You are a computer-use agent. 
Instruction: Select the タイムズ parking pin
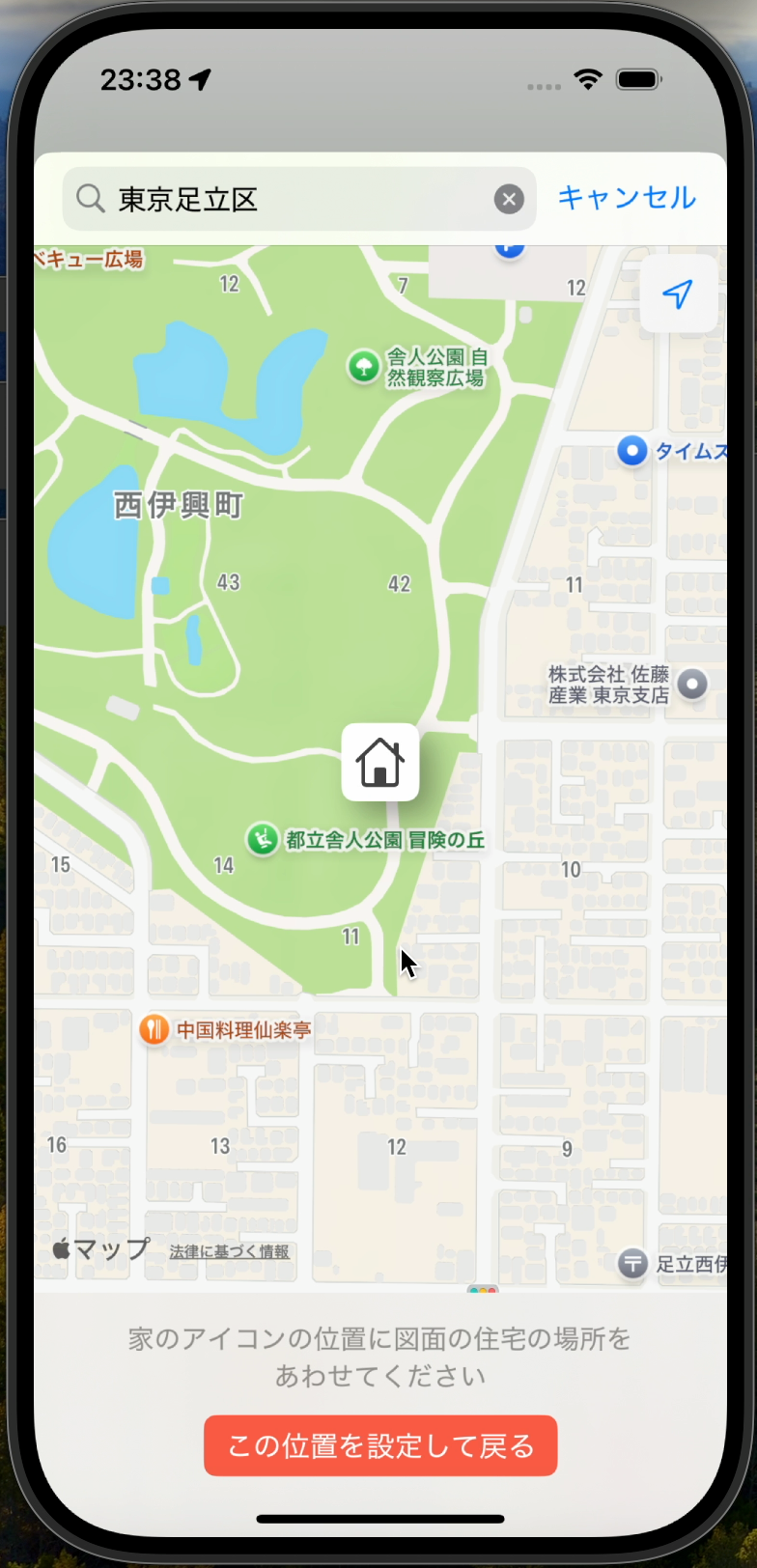tap(632, 451)
